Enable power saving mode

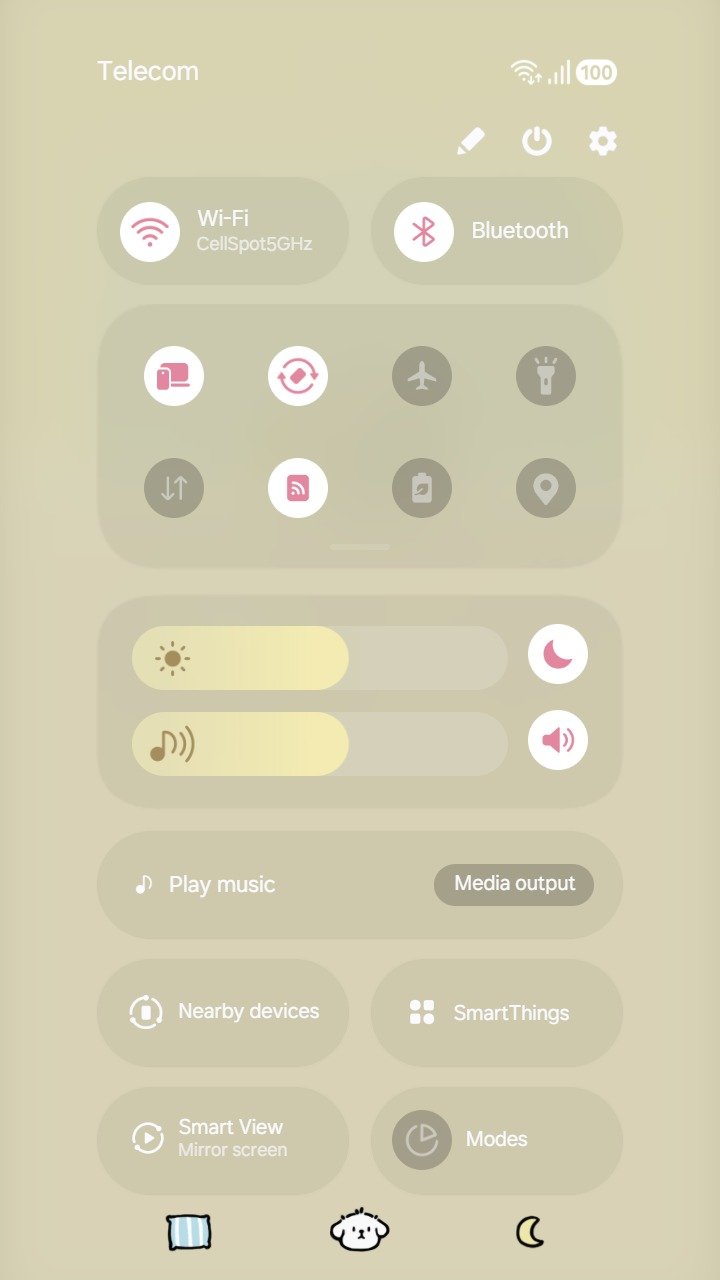point(422,488)
